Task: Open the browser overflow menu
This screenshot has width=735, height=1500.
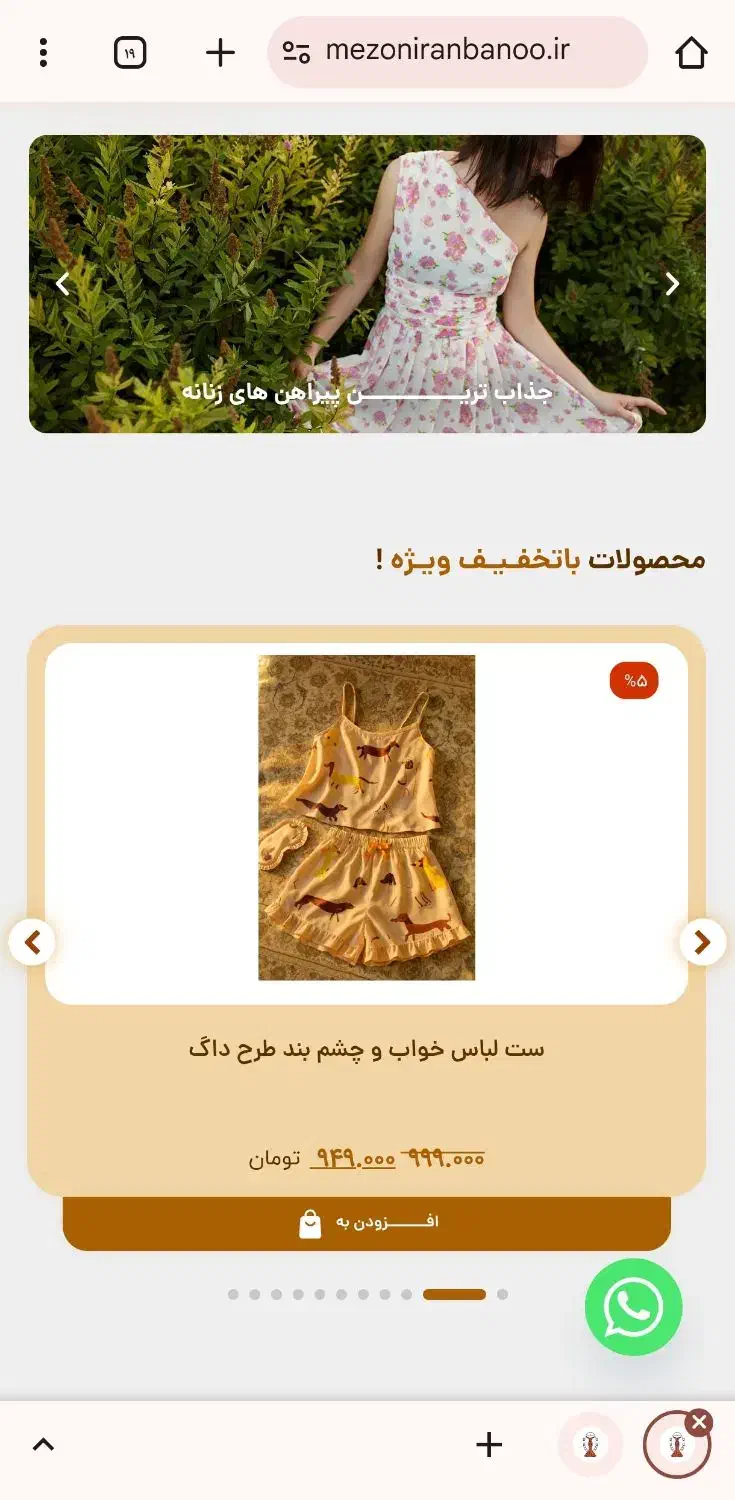Action: click(x=43, y=52)
